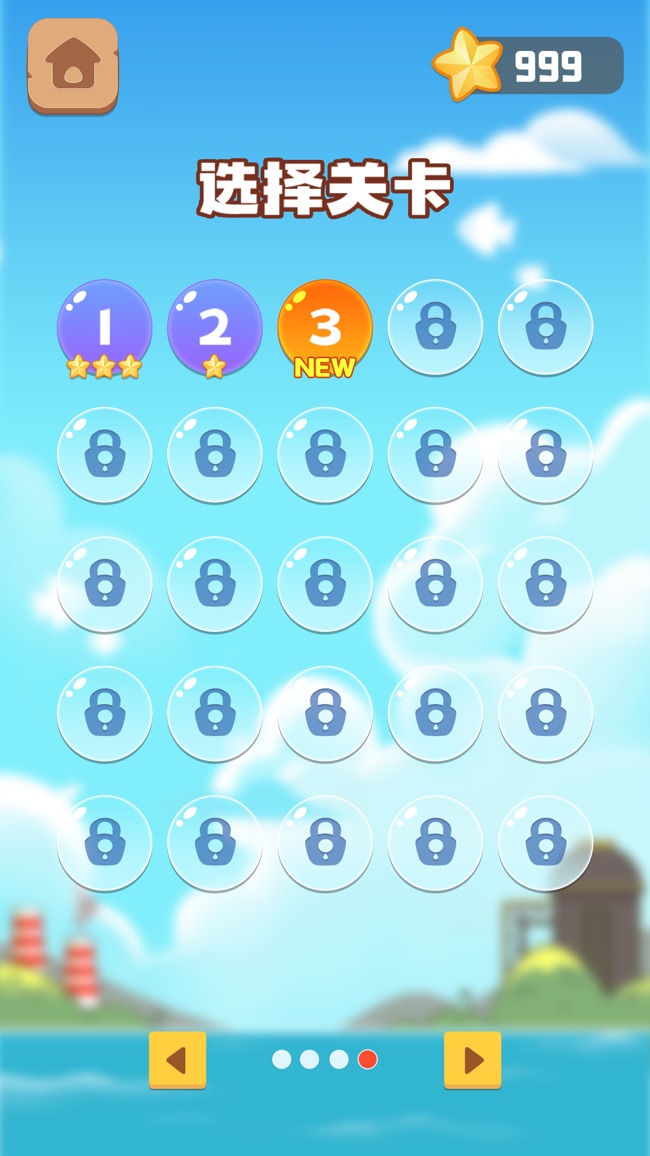
Task: Play level 1 with three stars
Action: point(105,328)
